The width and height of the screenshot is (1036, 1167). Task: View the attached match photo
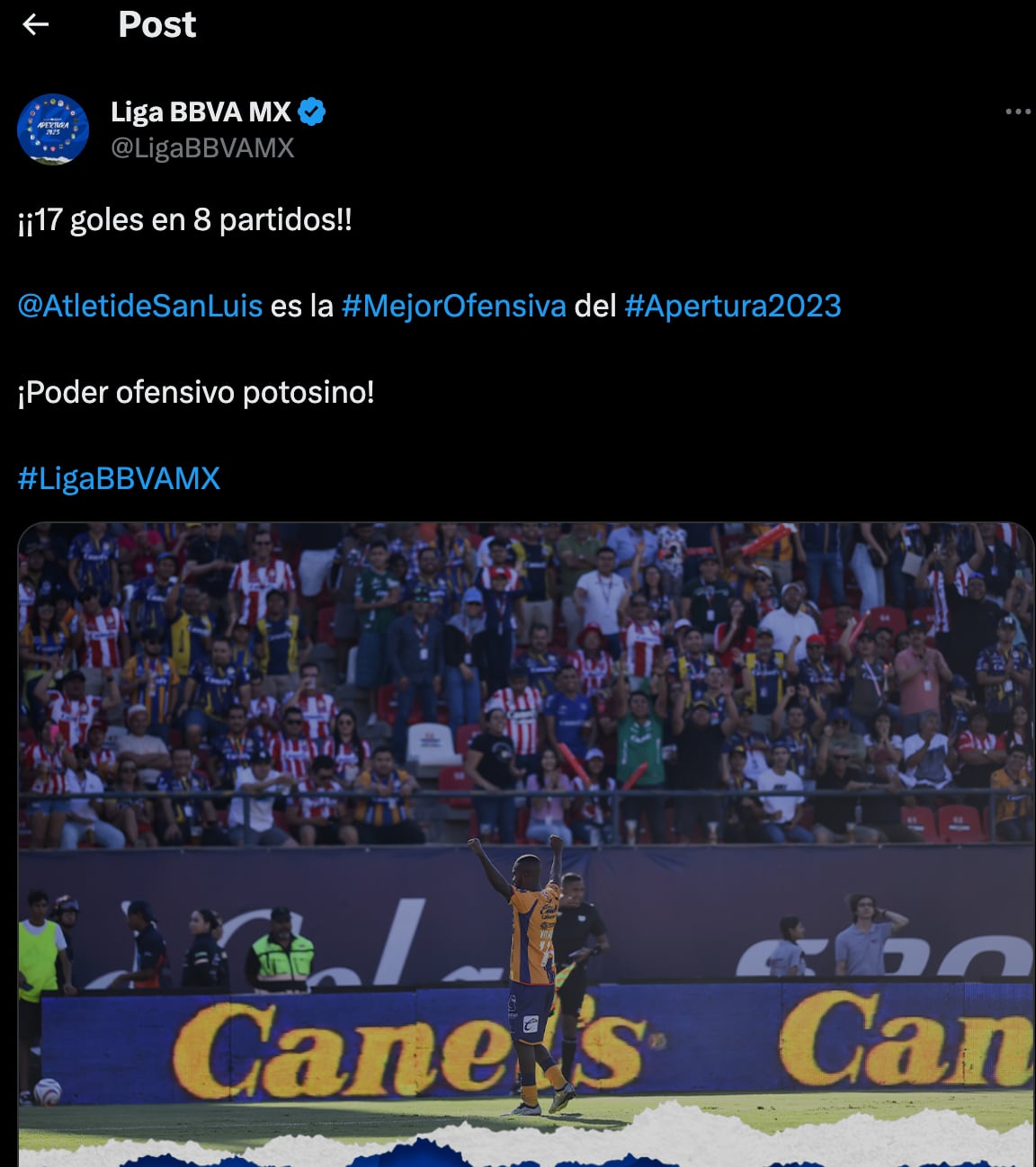click(525, 843)
